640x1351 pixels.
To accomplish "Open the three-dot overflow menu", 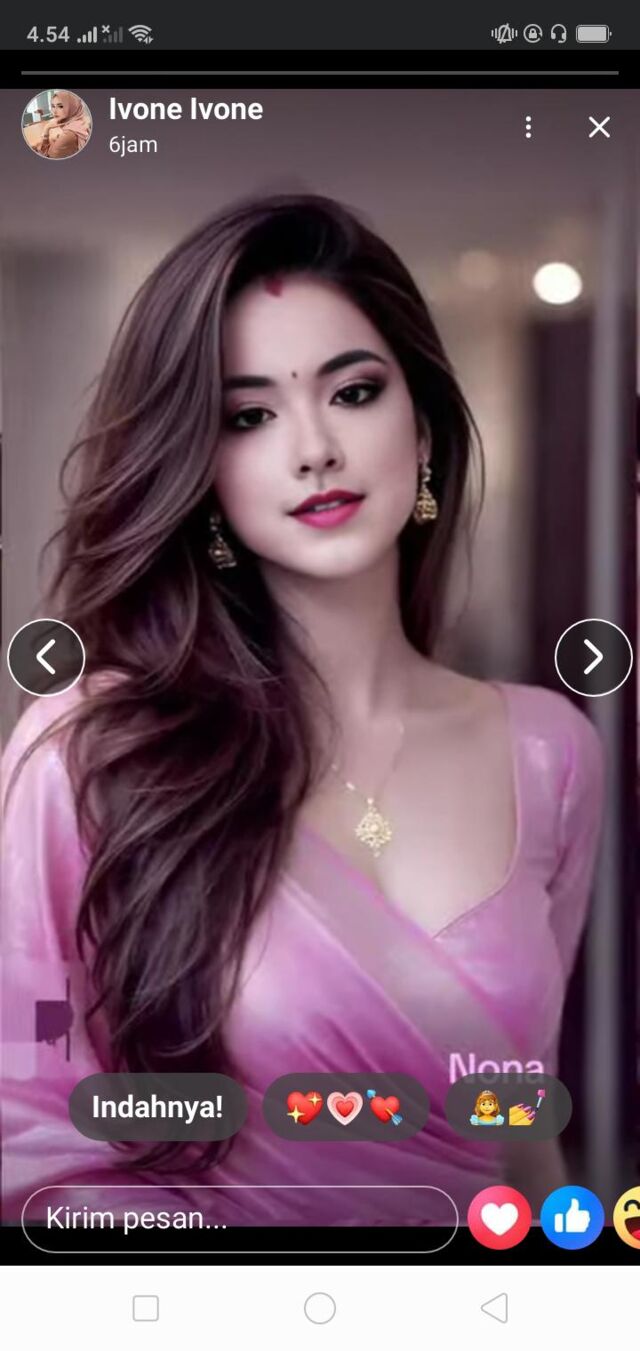I will (x=528, y=127).
